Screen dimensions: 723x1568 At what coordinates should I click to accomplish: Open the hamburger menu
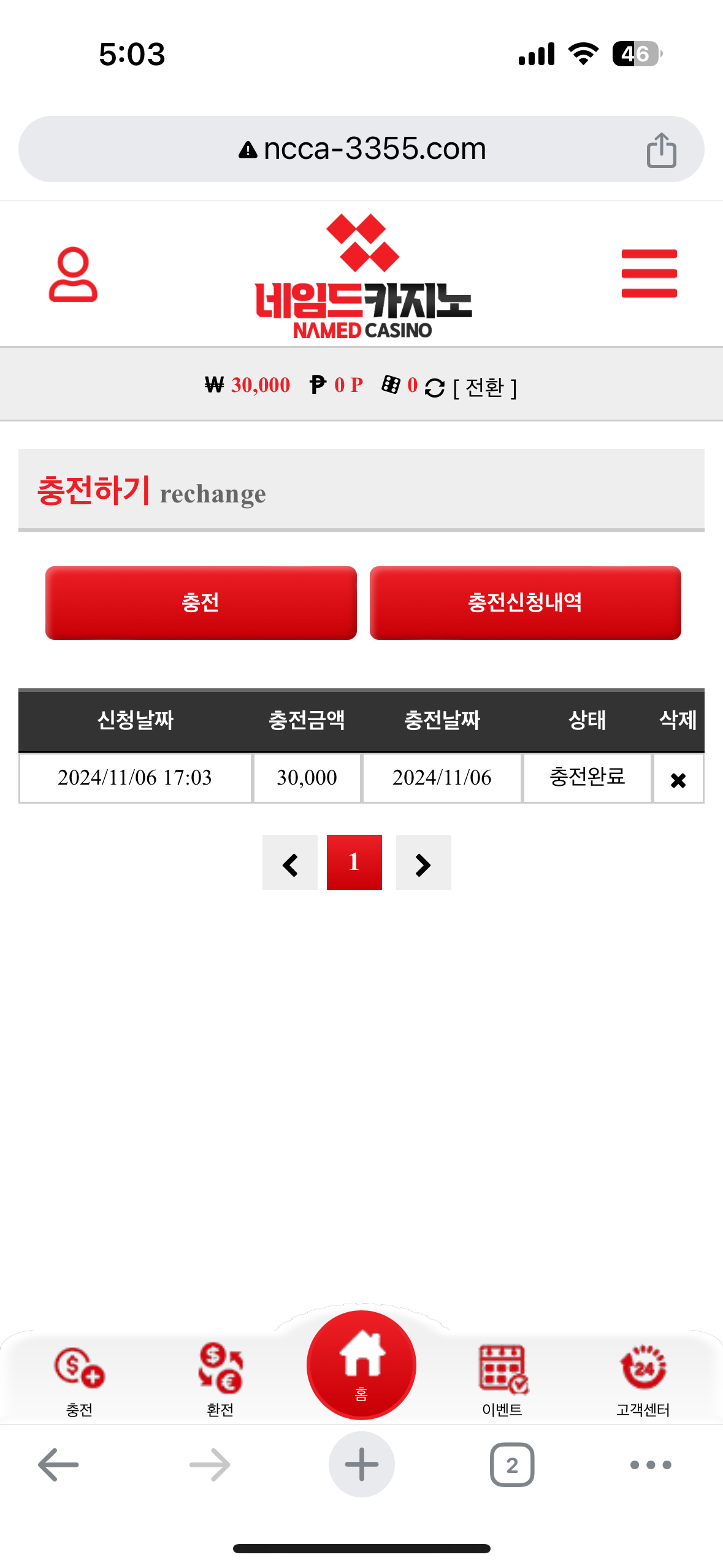(649, 274)
